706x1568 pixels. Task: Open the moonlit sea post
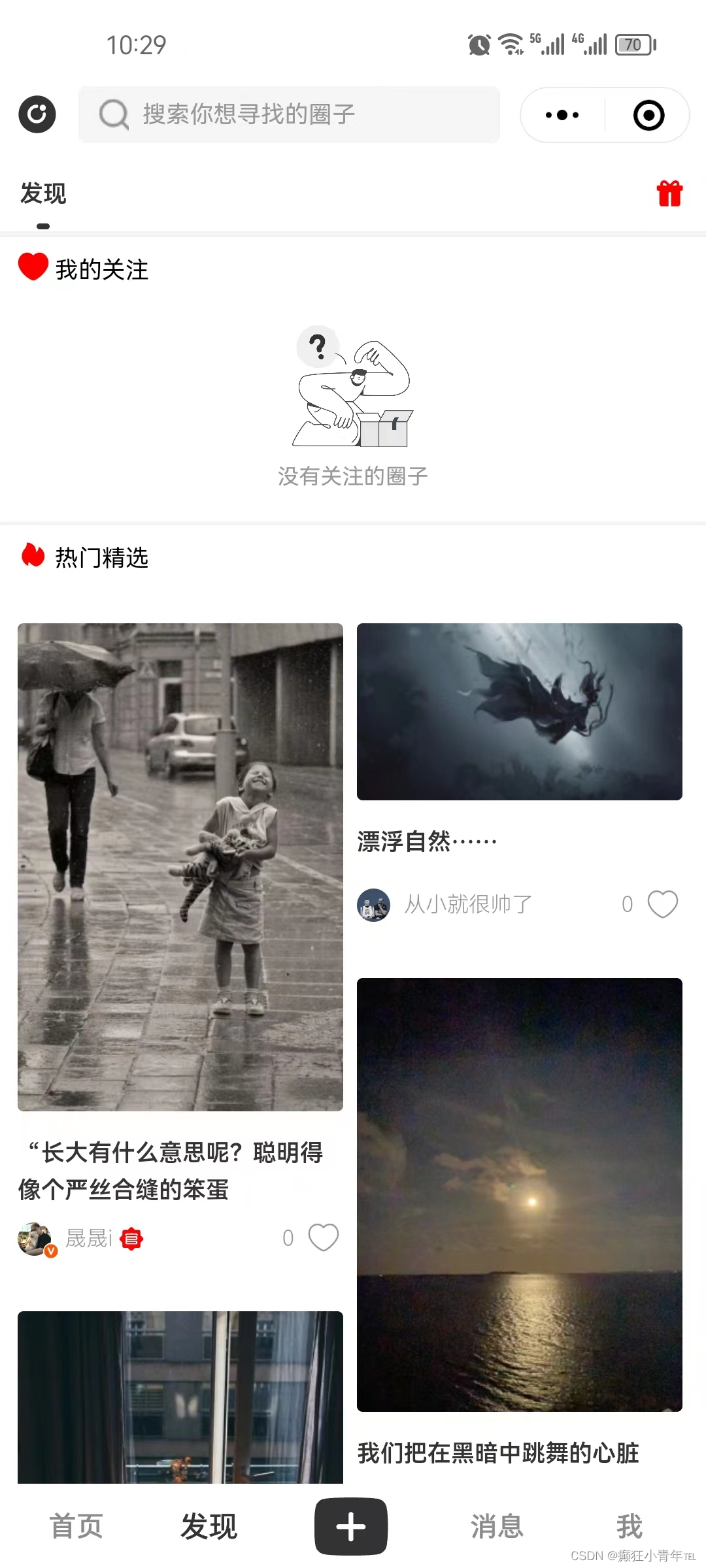coord(519,1194)
